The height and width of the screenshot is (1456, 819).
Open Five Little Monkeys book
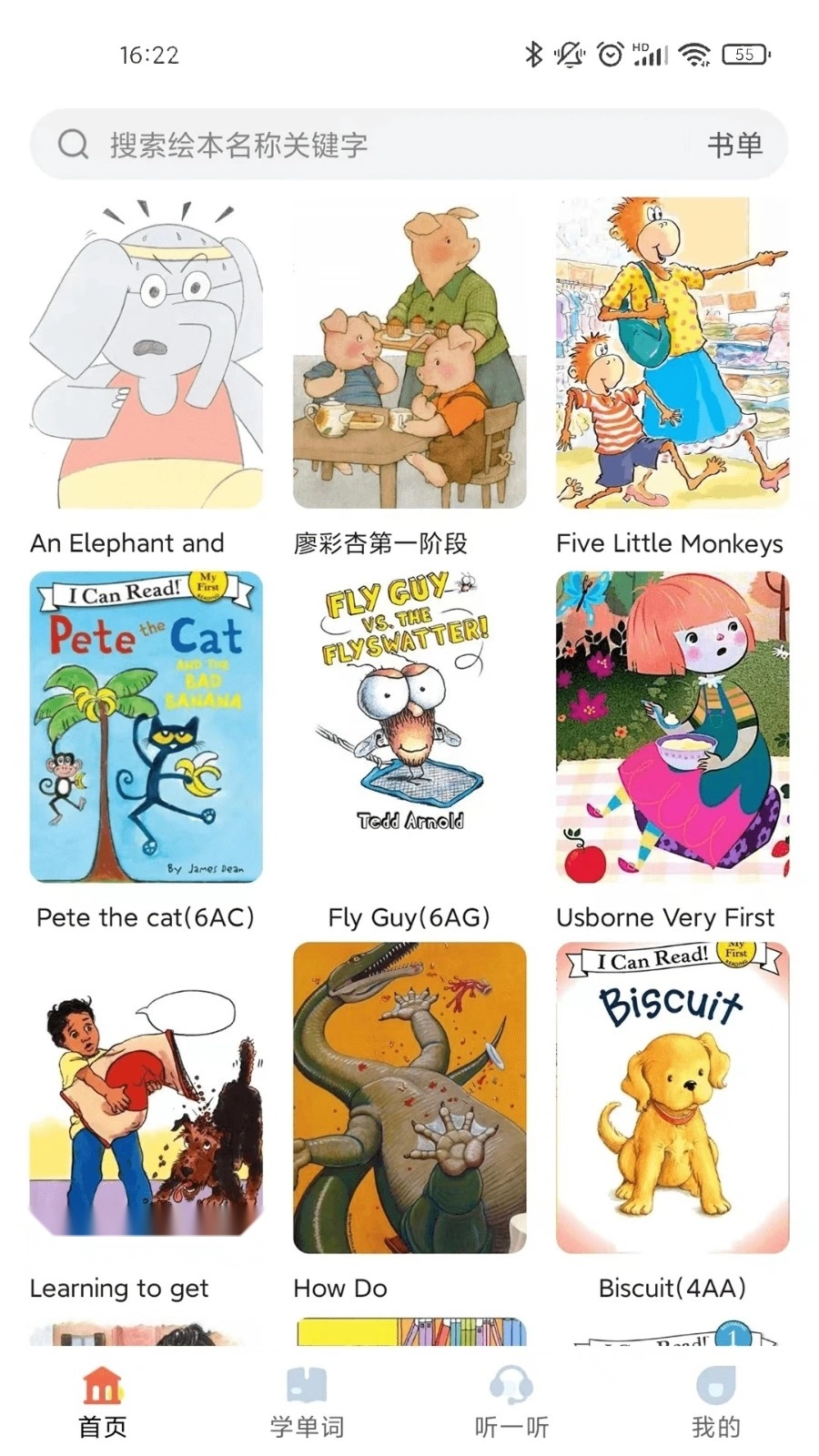coord(672,355)
